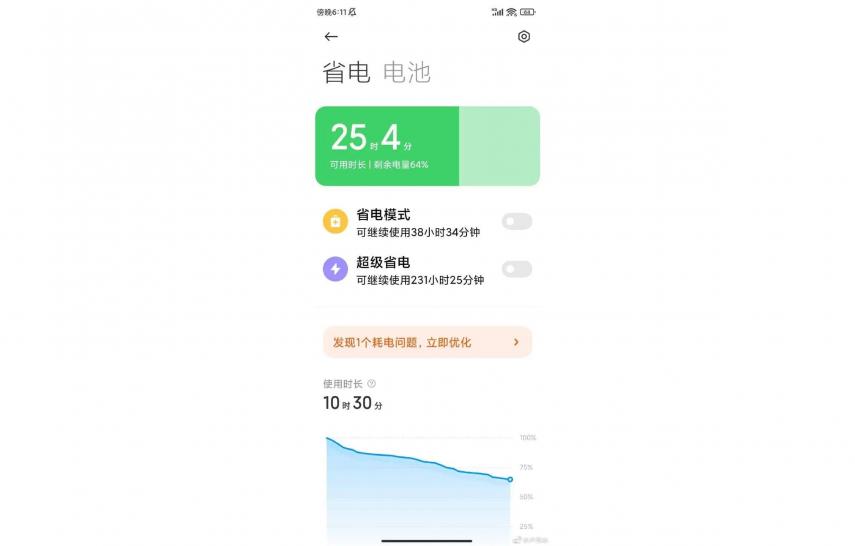The image size is (855, 546).
Task: Open 发现1个耗电问题,立即优化 banner
Action: (x=427, y=342)
